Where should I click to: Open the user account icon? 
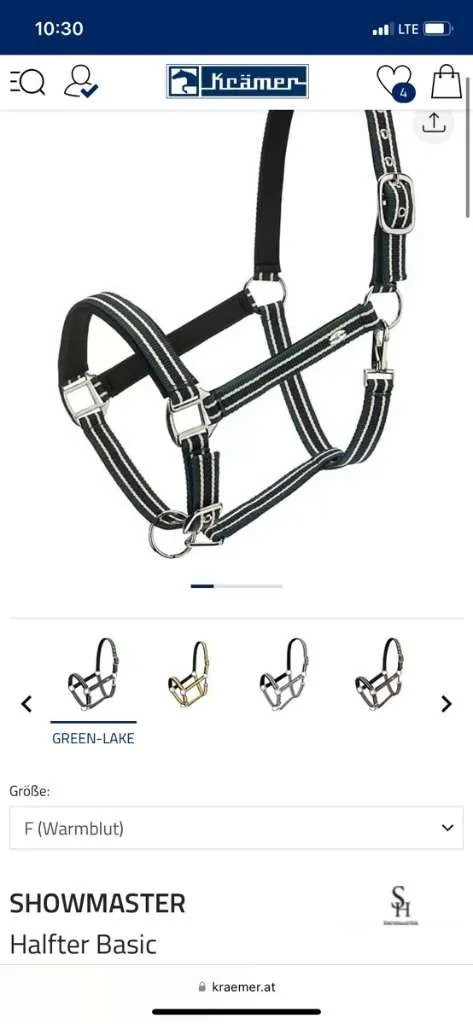coord(82,82)
